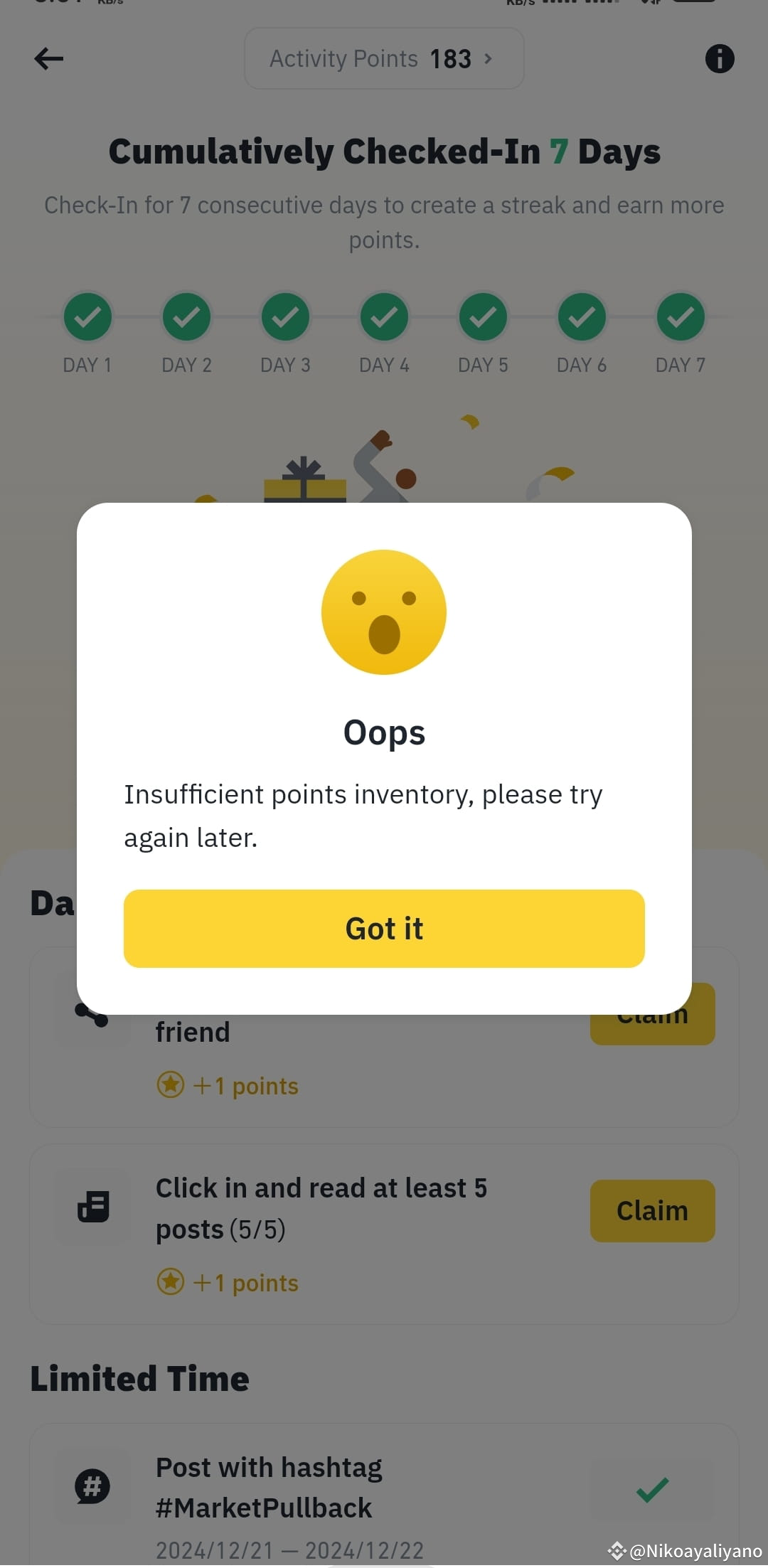Click the star points icon showing +1 points
This screenshot has height=1568, width=768.
pos(171,1085)
